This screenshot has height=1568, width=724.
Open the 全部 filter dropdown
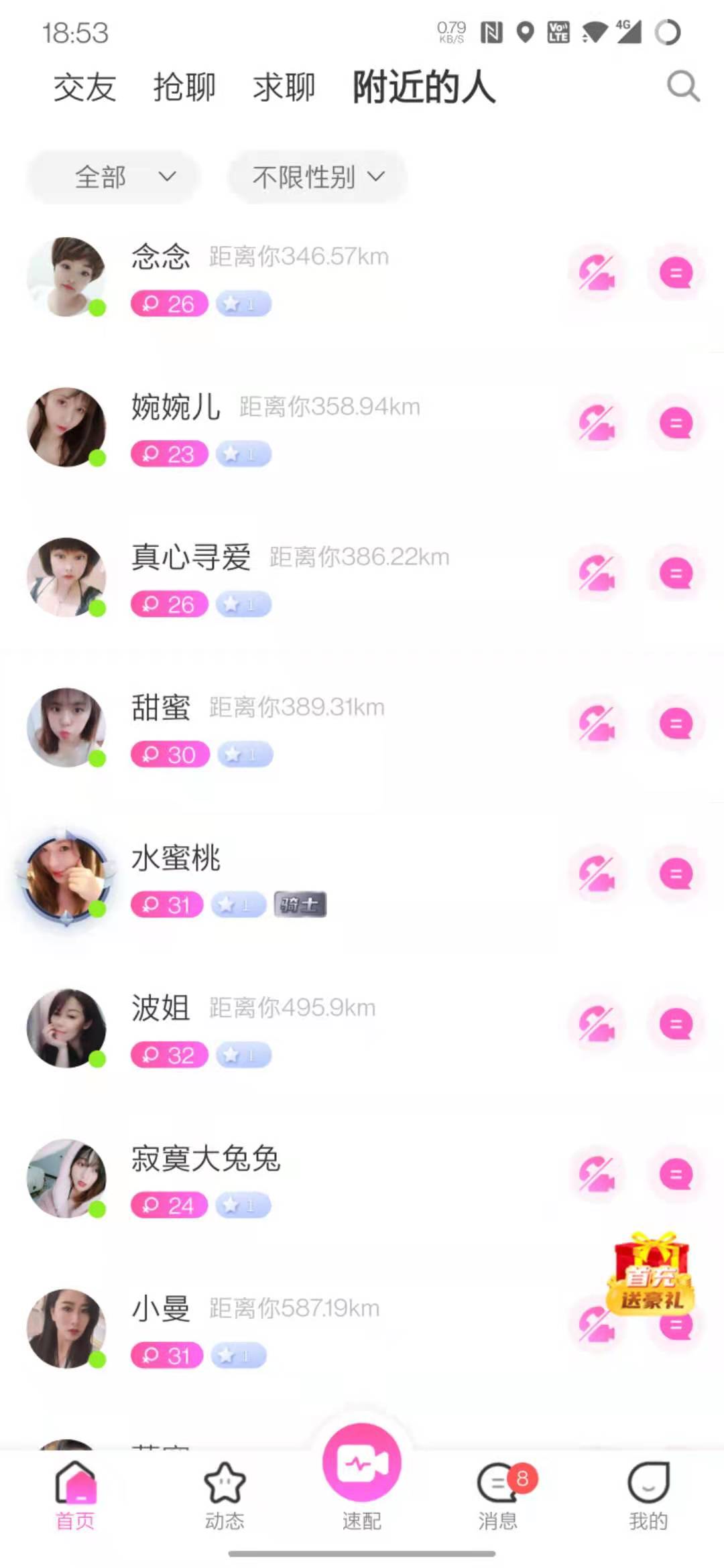click(x=113, y=176)
